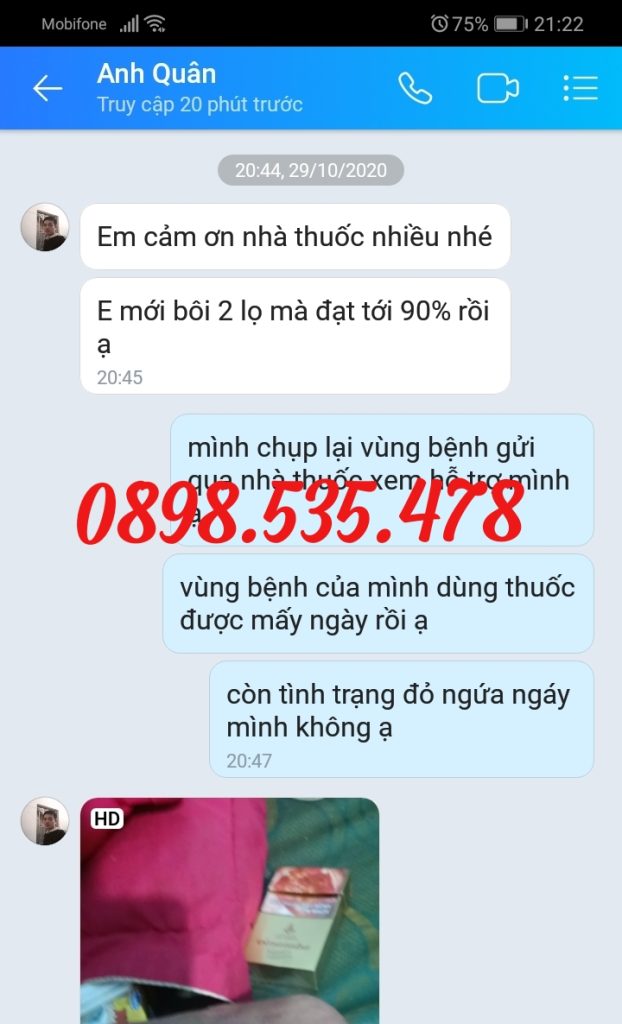Open the HD photo sent in the chat
The height and width of the screenshot is (1024, 622).
tap(229, 910)
